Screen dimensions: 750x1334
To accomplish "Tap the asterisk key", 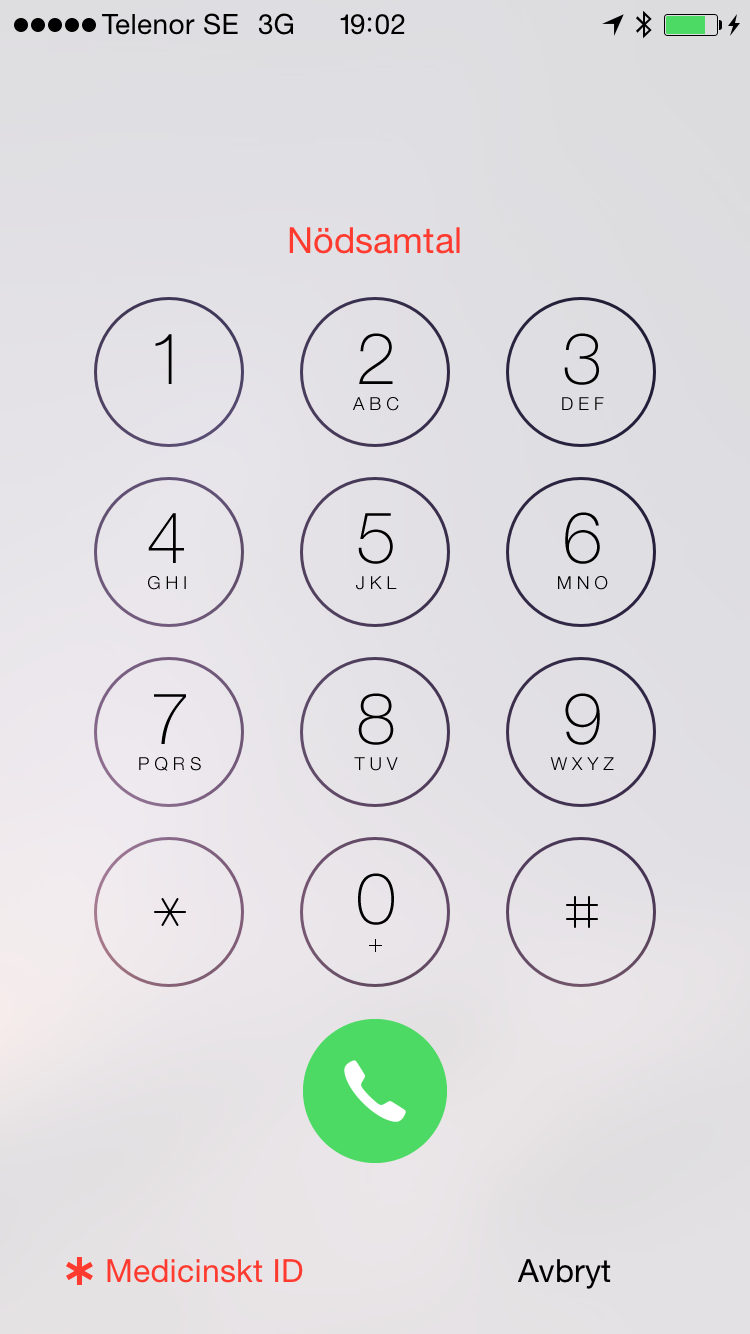I will pos(169,912).
